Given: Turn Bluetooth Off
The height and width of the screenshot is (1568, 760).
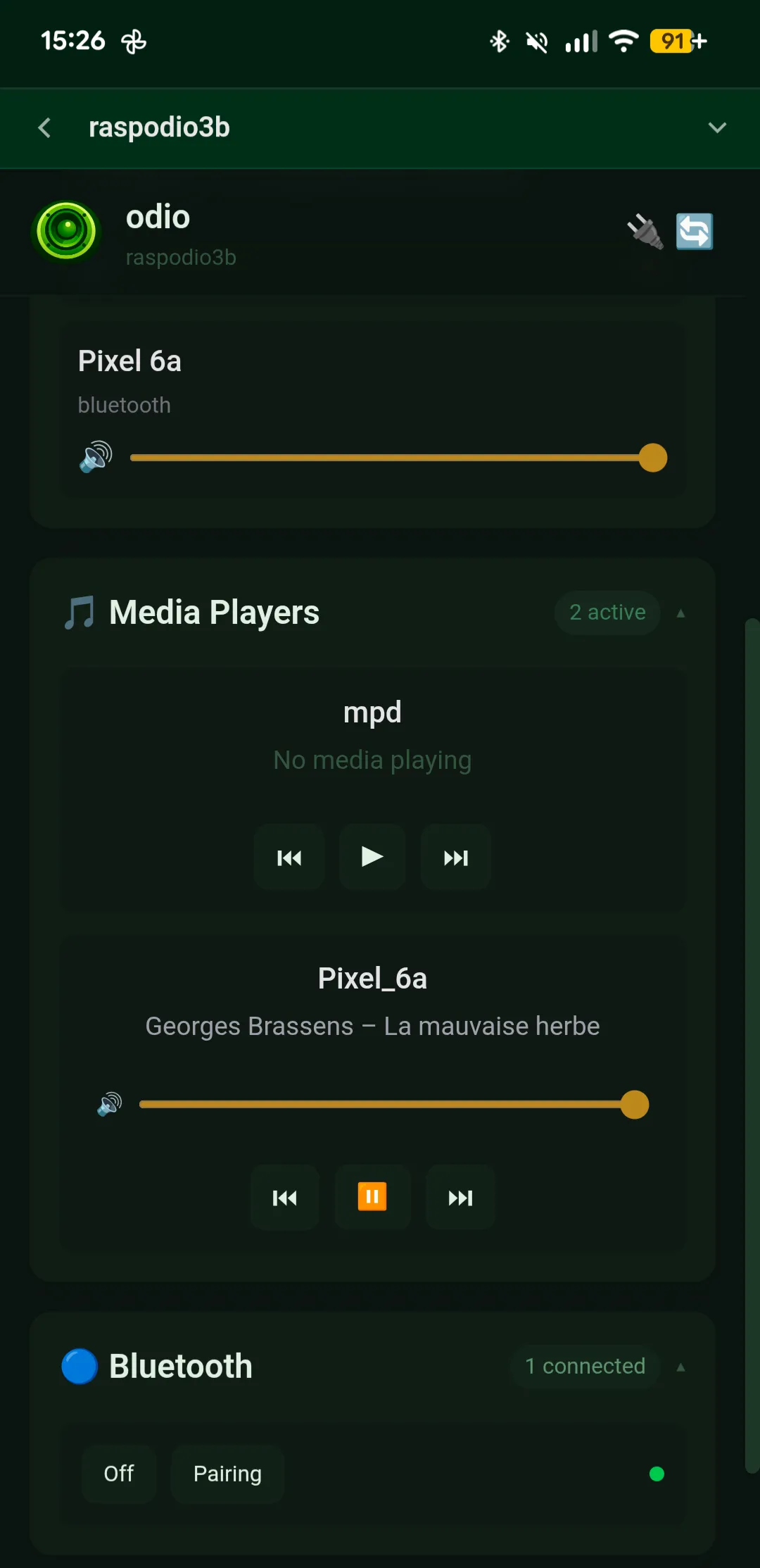Looking at the screenshot, I should 119,1474.
